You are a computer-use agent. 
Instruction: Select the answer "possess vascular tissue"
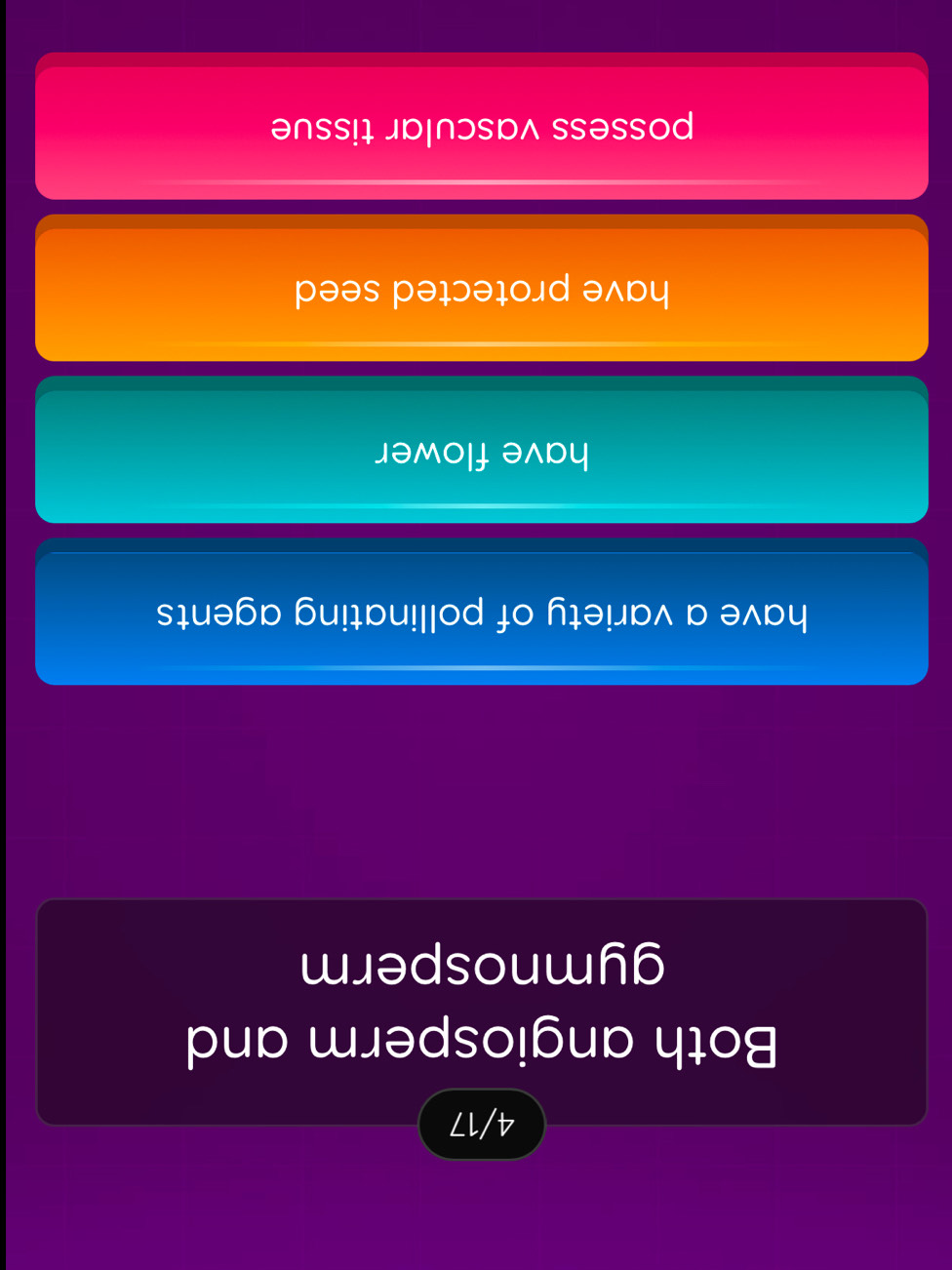[481, 128]
